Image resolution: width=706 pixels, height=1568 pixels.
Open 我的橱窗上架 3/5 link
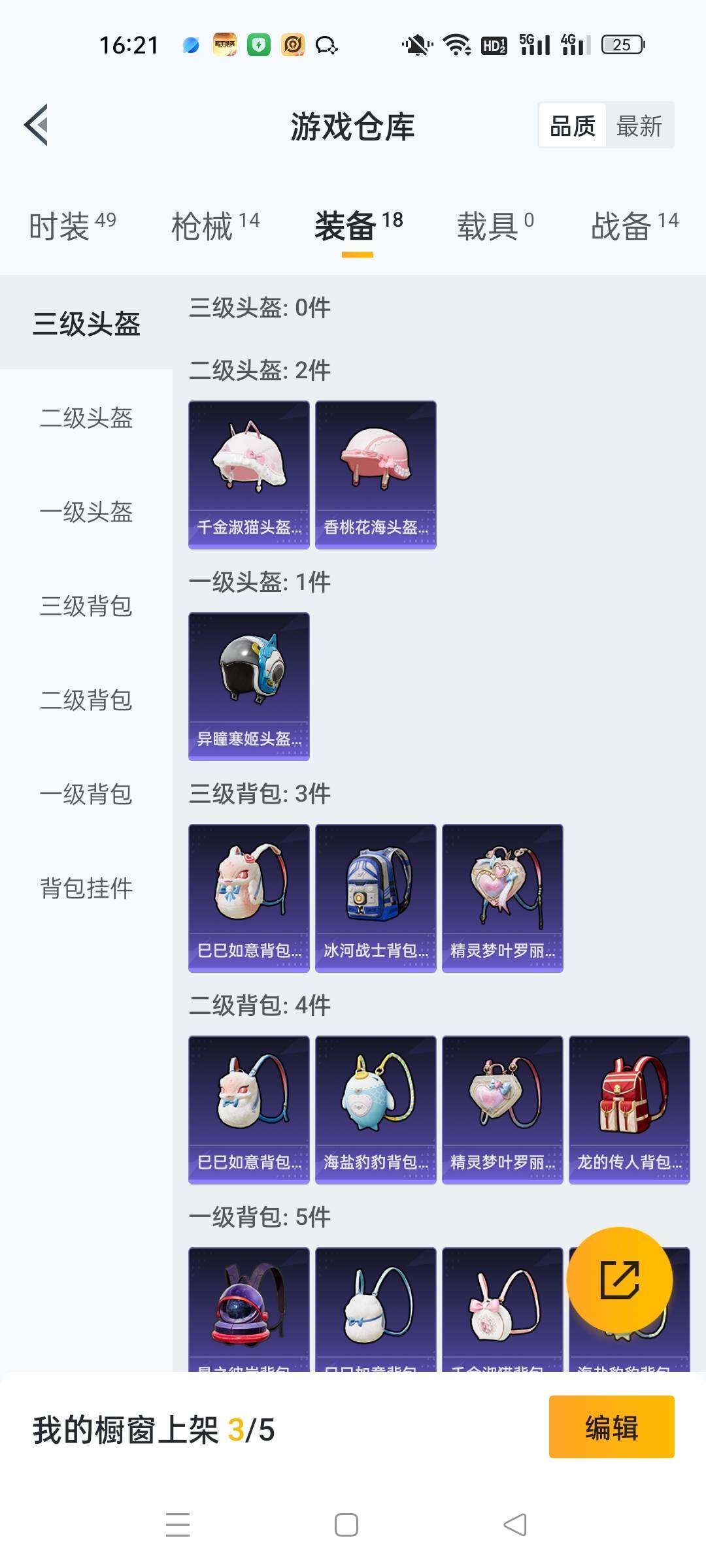pos(154,1428)
